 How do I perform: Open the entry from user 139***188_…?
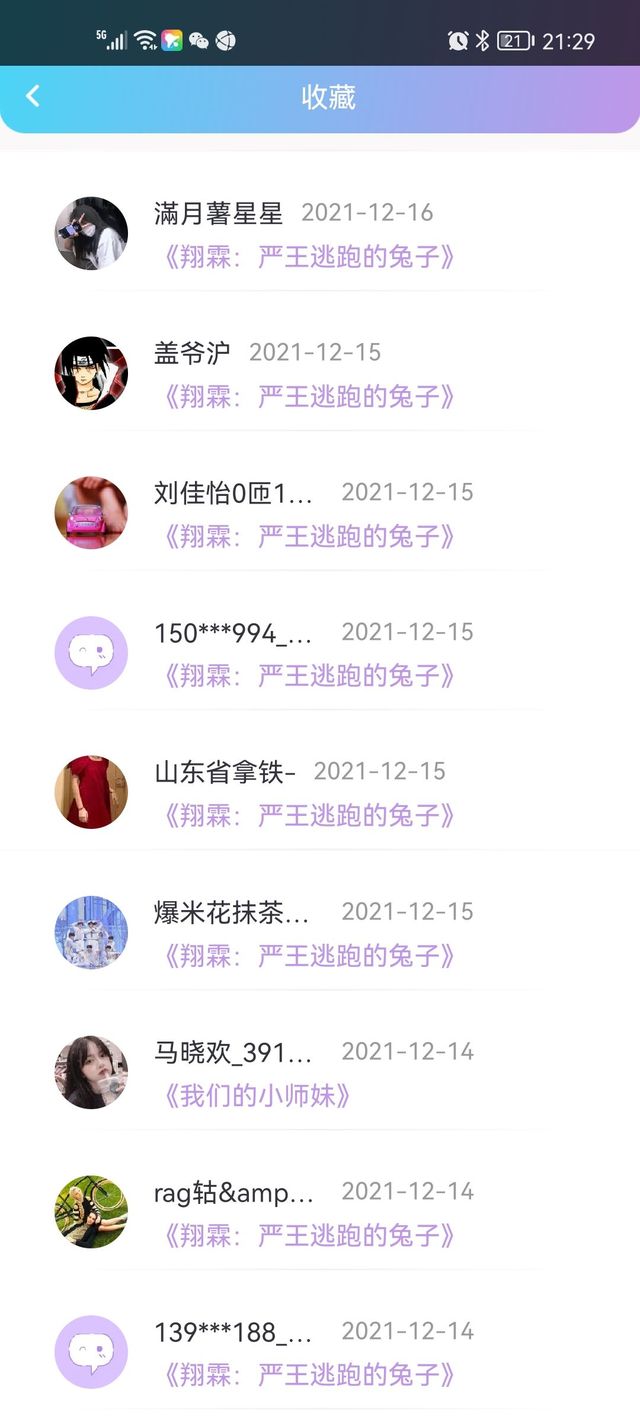tap(320, 1353)
